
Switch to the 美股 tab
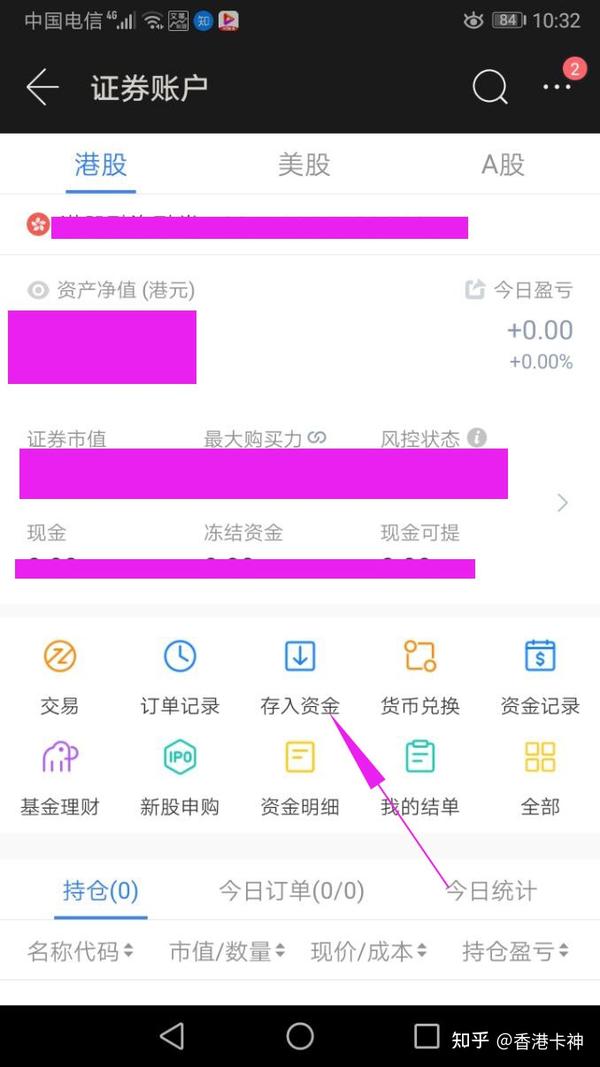tap(304, 165)
